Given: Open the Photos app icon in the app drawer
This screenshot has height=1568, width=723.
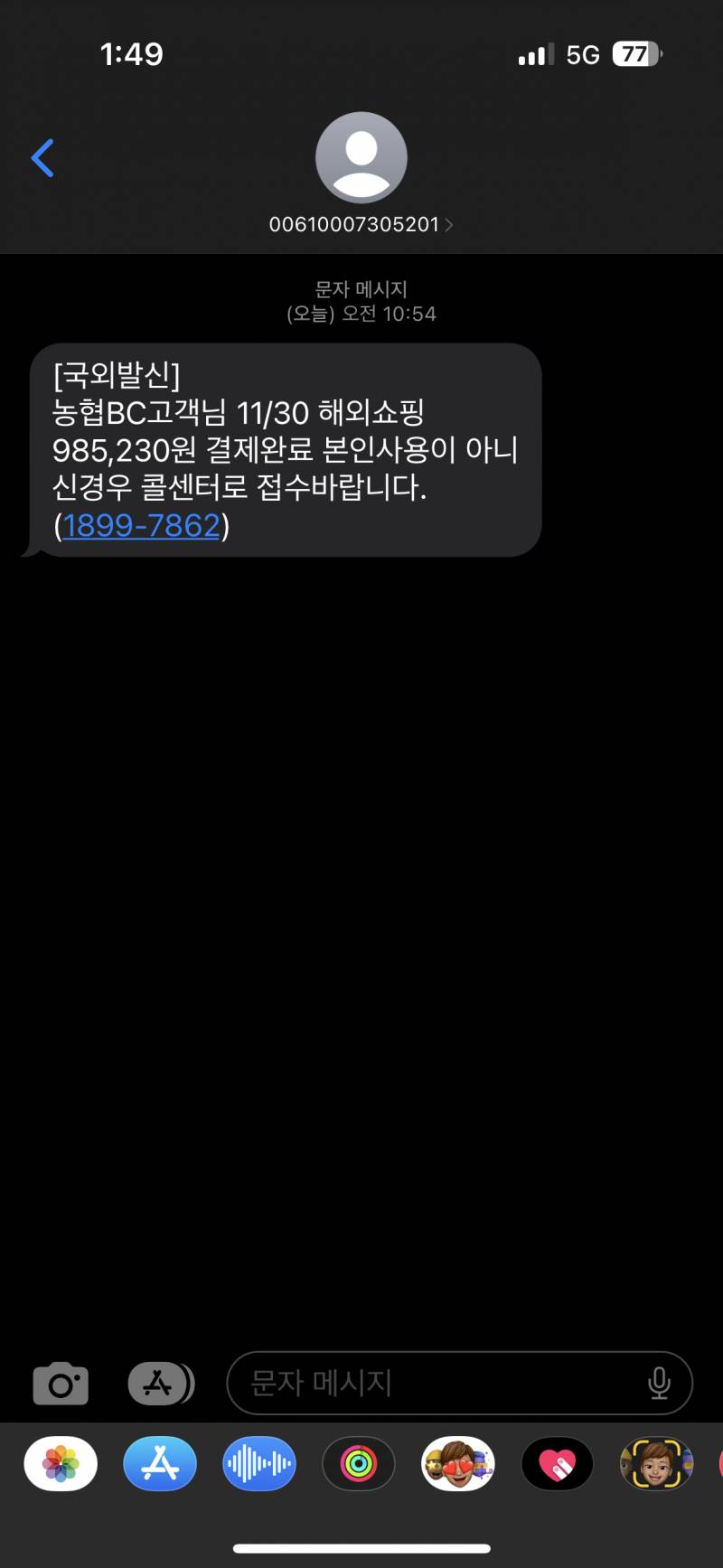Looking at the screenshot, I should (x=60, y=1464).
